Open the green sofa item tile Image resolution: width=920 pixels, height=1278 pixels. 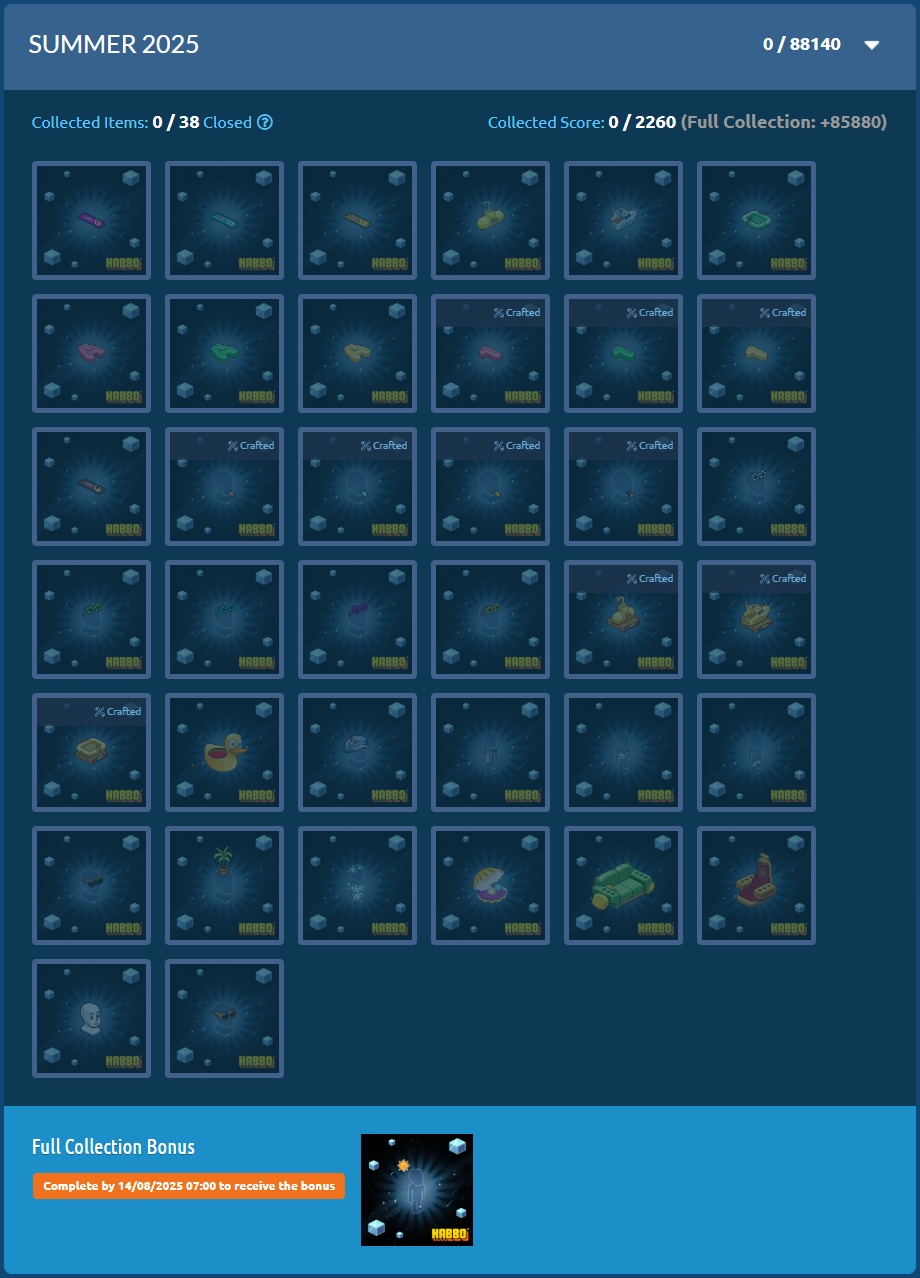tap(623, 885)
